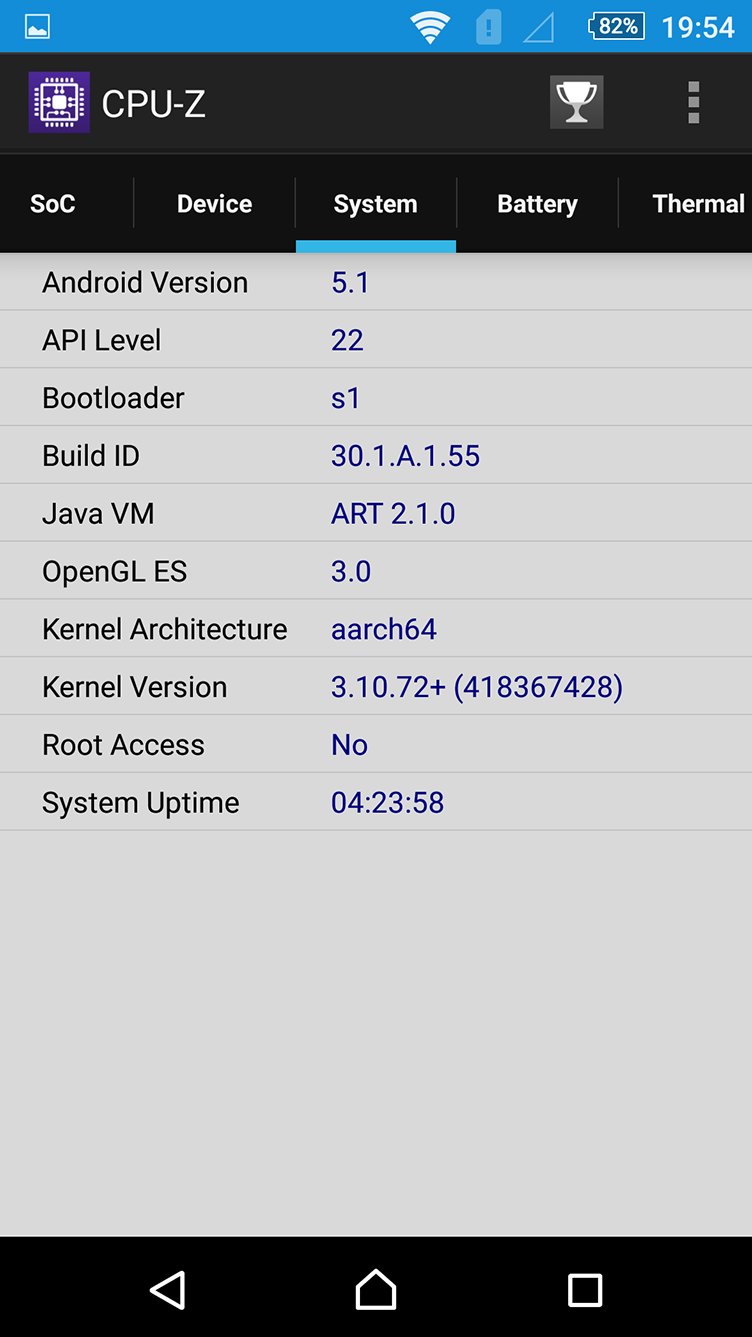This screenshot has width=752, height=1337.
Task: Open the overflow menu
Action: point(693,103)
